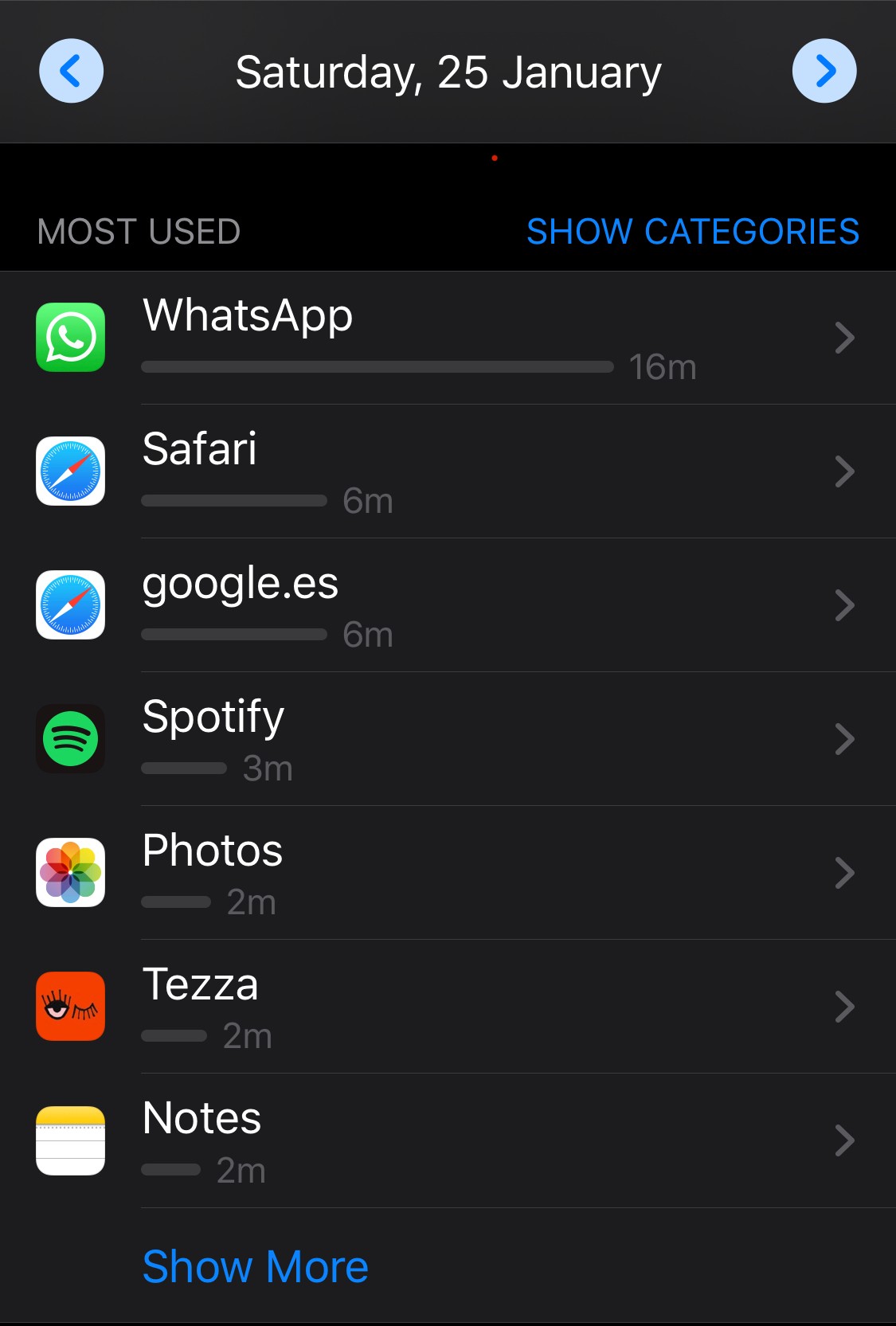
Task: Tap Show Categories
Action: coord(692,232)
